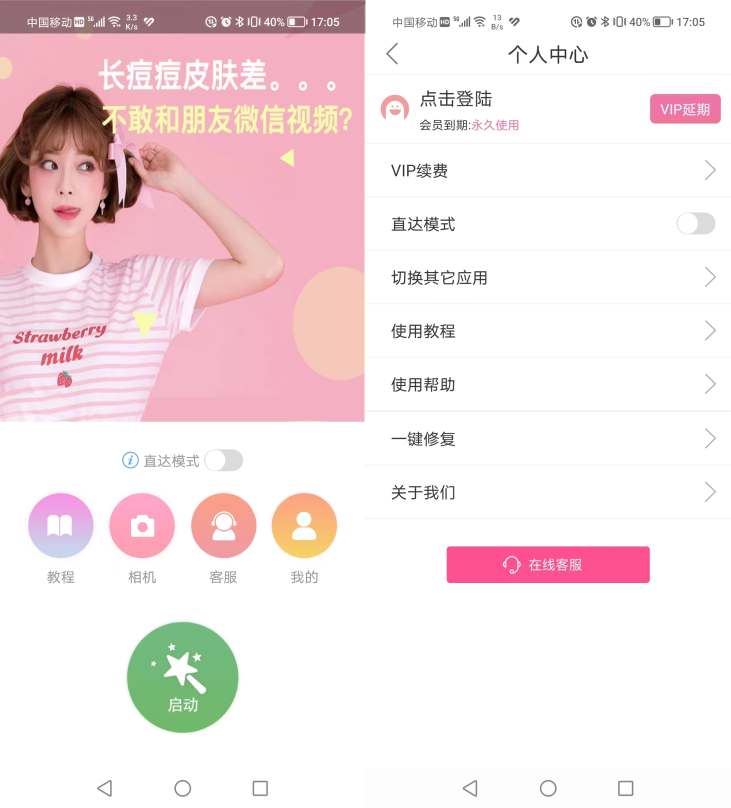Open the 使用帮助 row
This screenshot has height=808, width=731.
coord(548,385)
